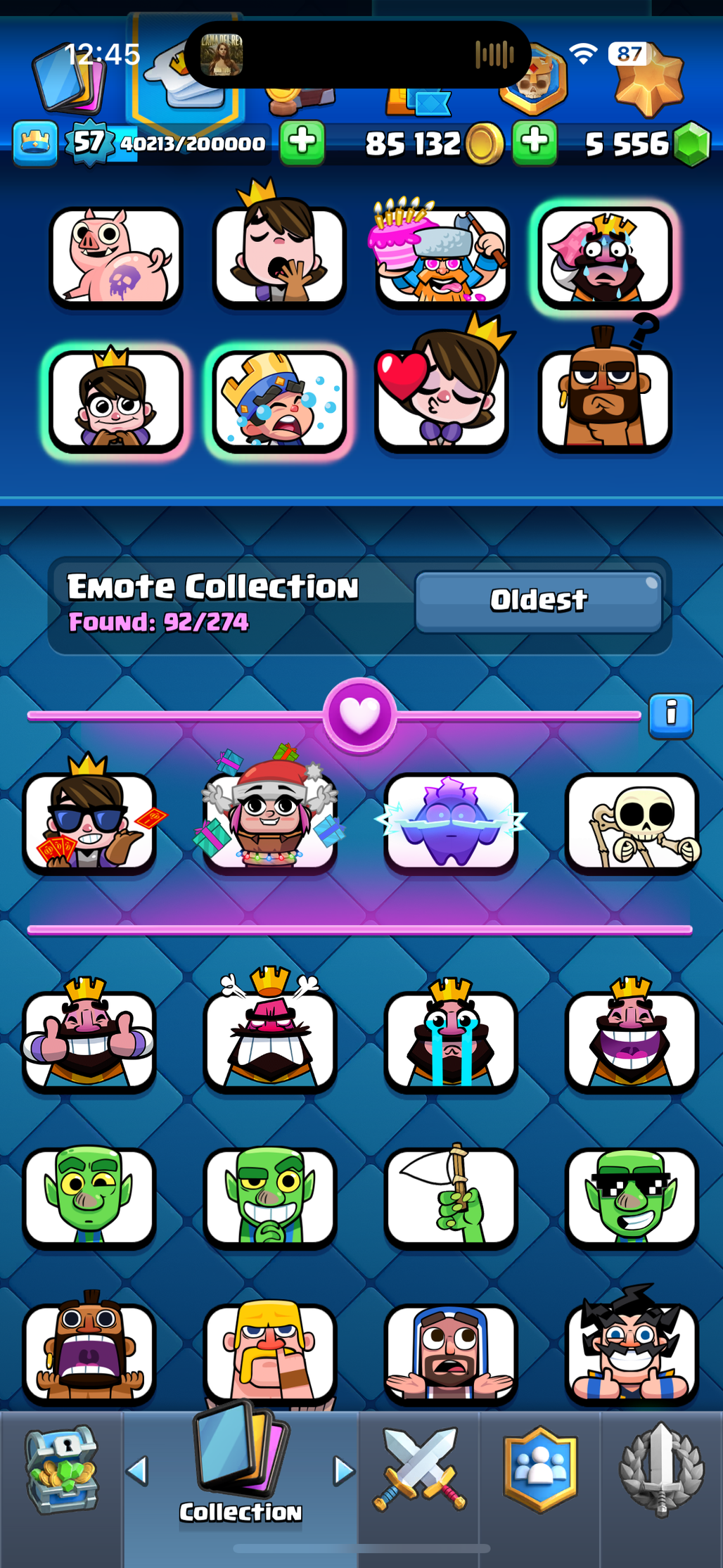The height and width of the screenshot is (1568, 723).
Task: Open the Shop chest tab
Action: pyautogui.click(x=62, y=1470)
